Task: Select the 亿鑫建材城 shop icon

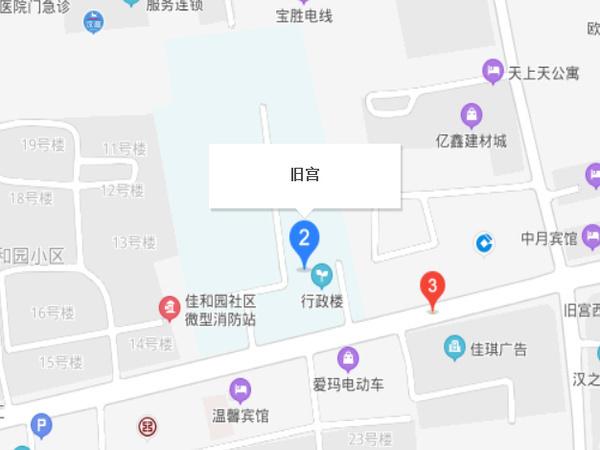Action: pos(471,114)
